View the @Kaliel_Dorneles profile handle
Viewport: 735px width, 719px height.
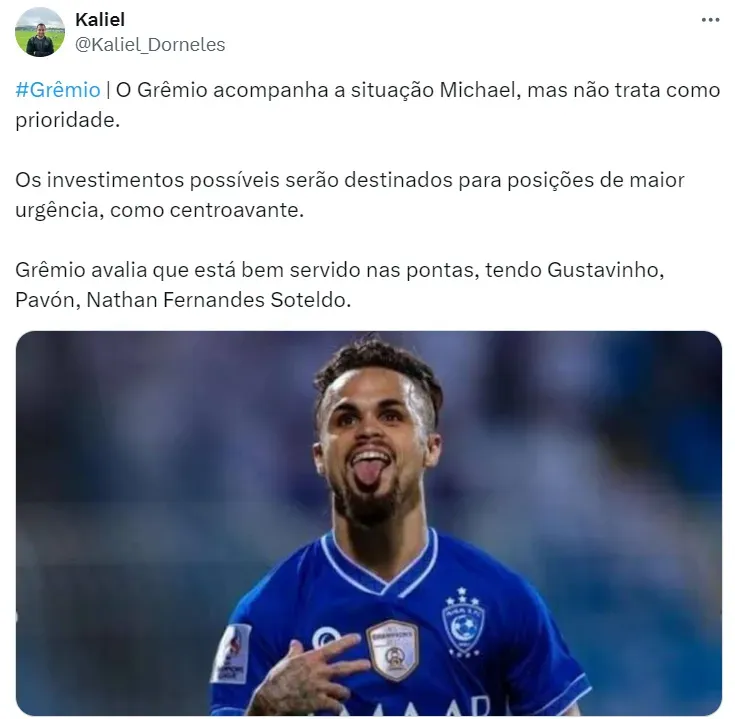tap(150, 44)
